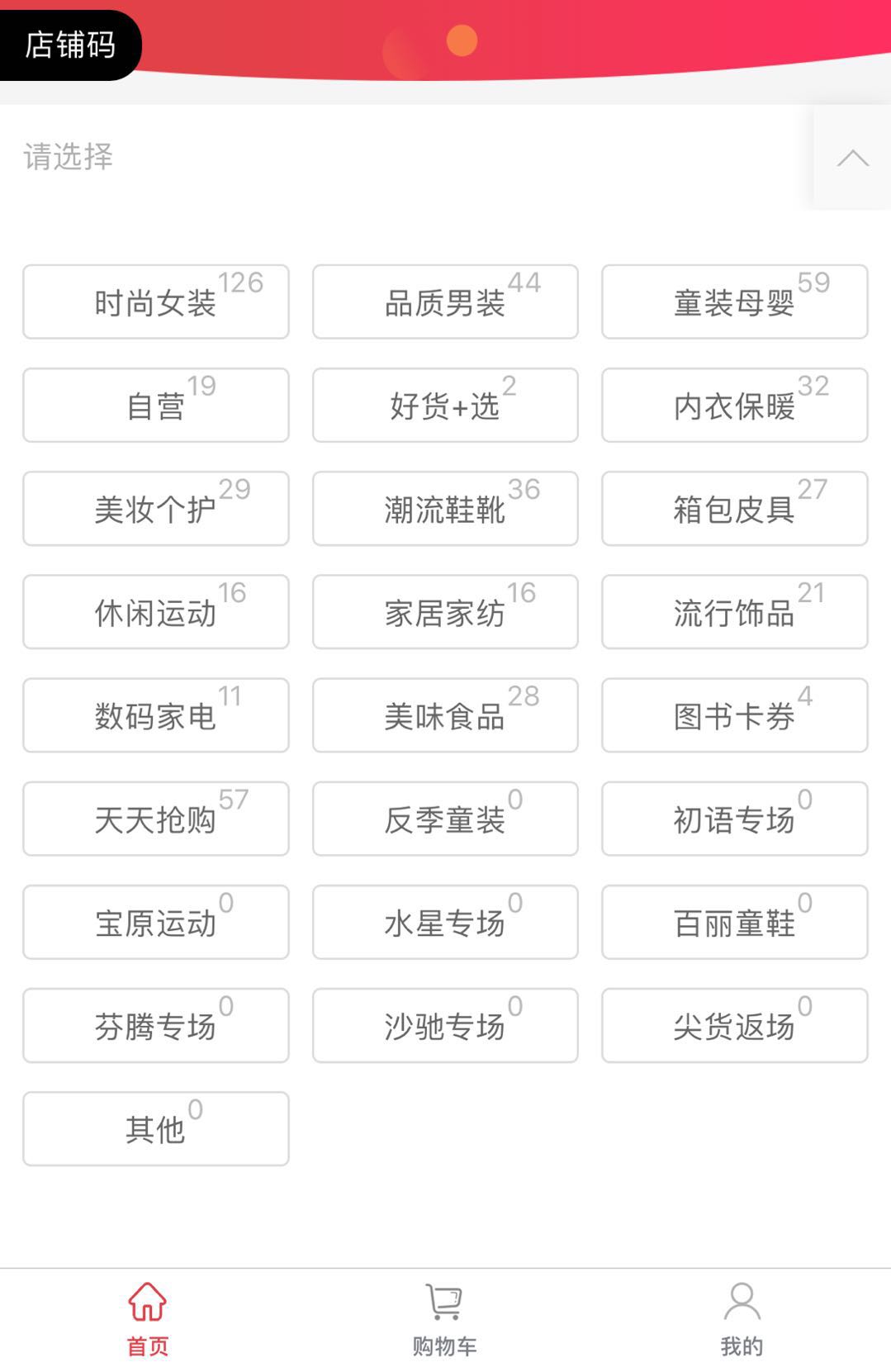Image resolution: width=891 pixels, height=1372 pixels.
Task: Open the 童装母婴 category
Action: click(x=734, y=302)
